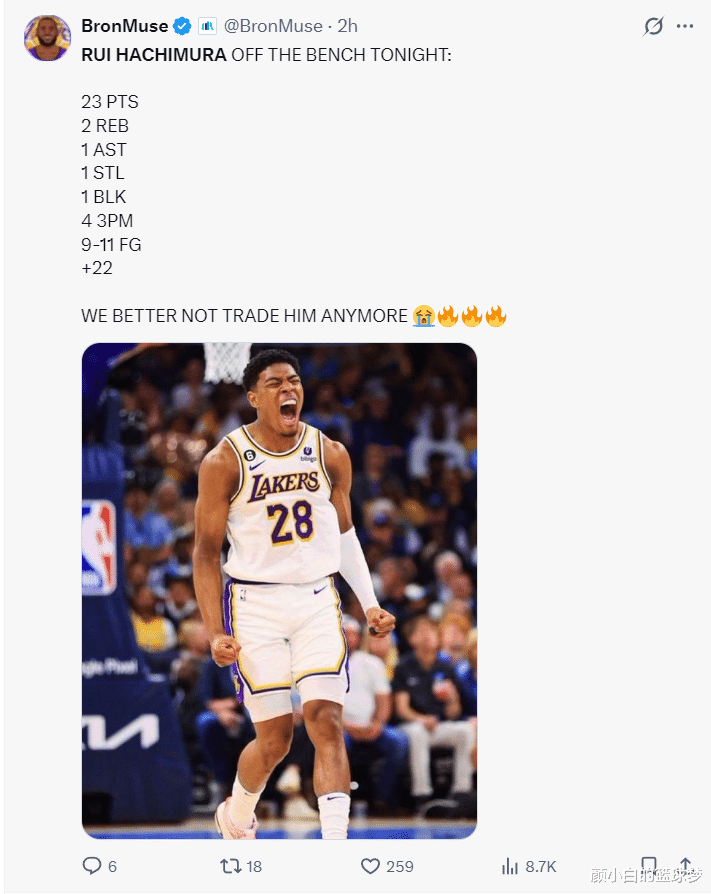Repost the Rui Hachimura post
Screen dimensions: 711x894
[231, 866]
